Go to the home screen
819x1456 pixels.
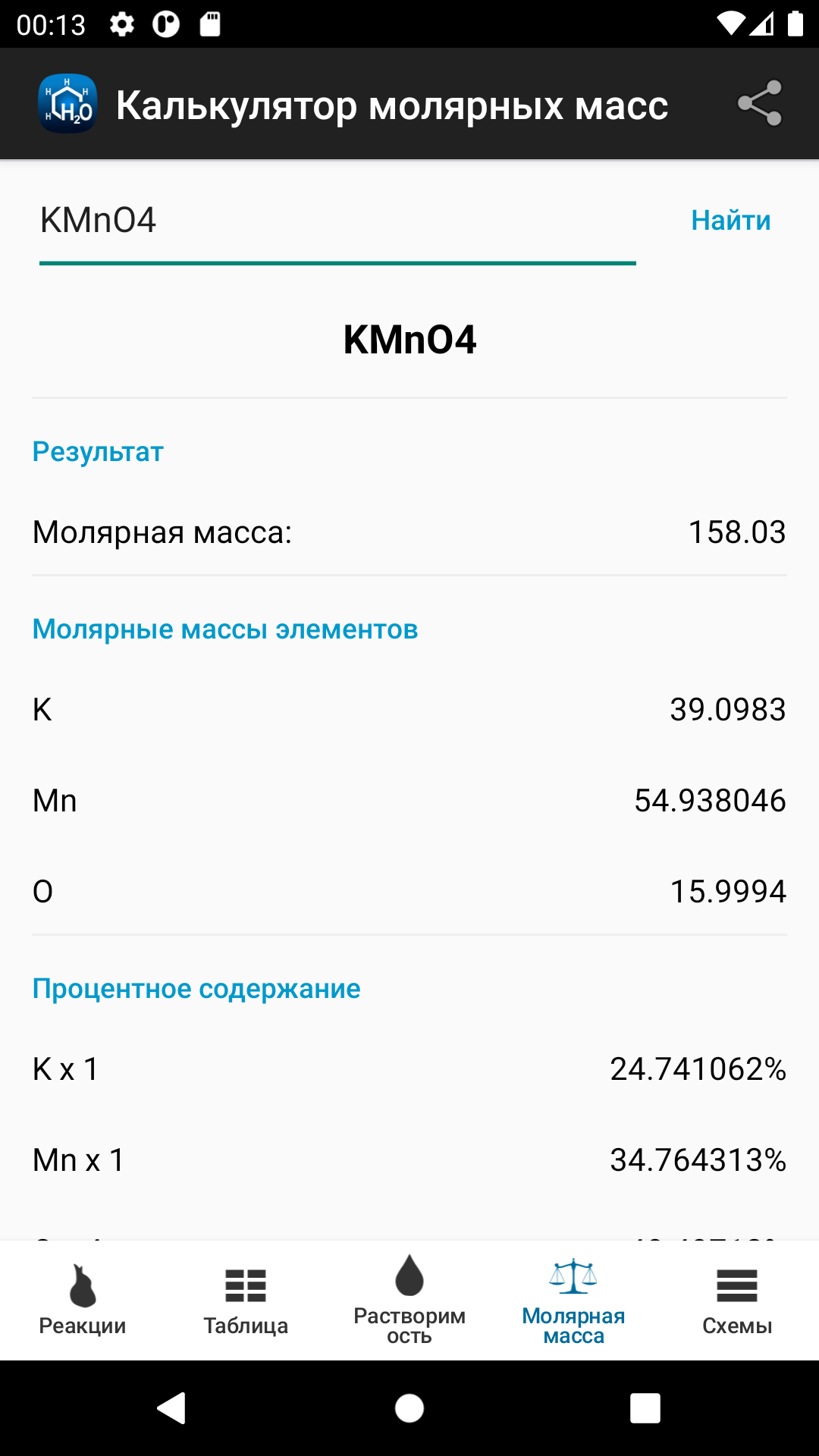coord(409,1408)
